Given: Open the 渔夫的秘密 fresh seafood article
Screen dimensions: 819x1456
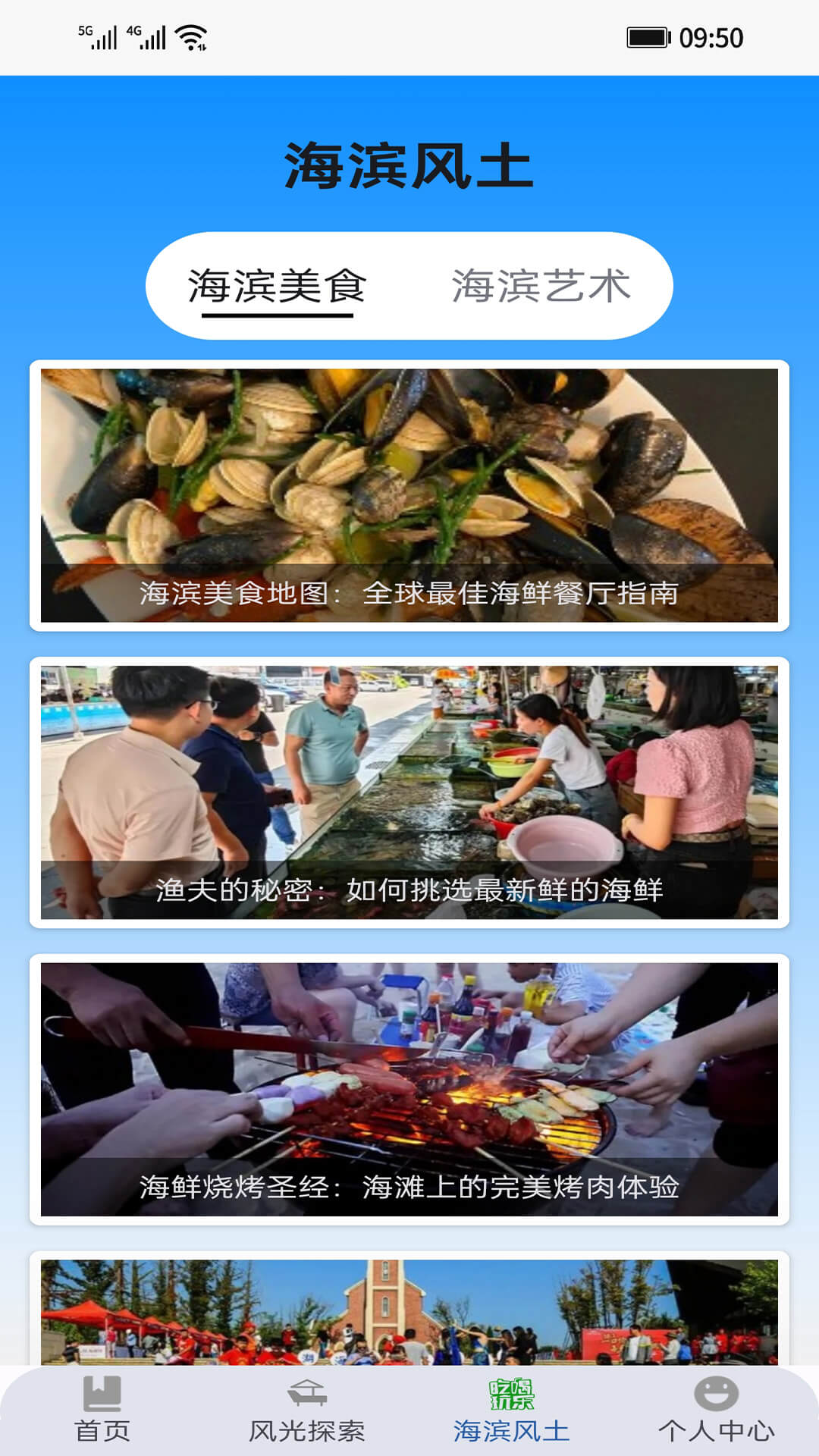Looking at the screenshot, I should click(x=409, y=792).
